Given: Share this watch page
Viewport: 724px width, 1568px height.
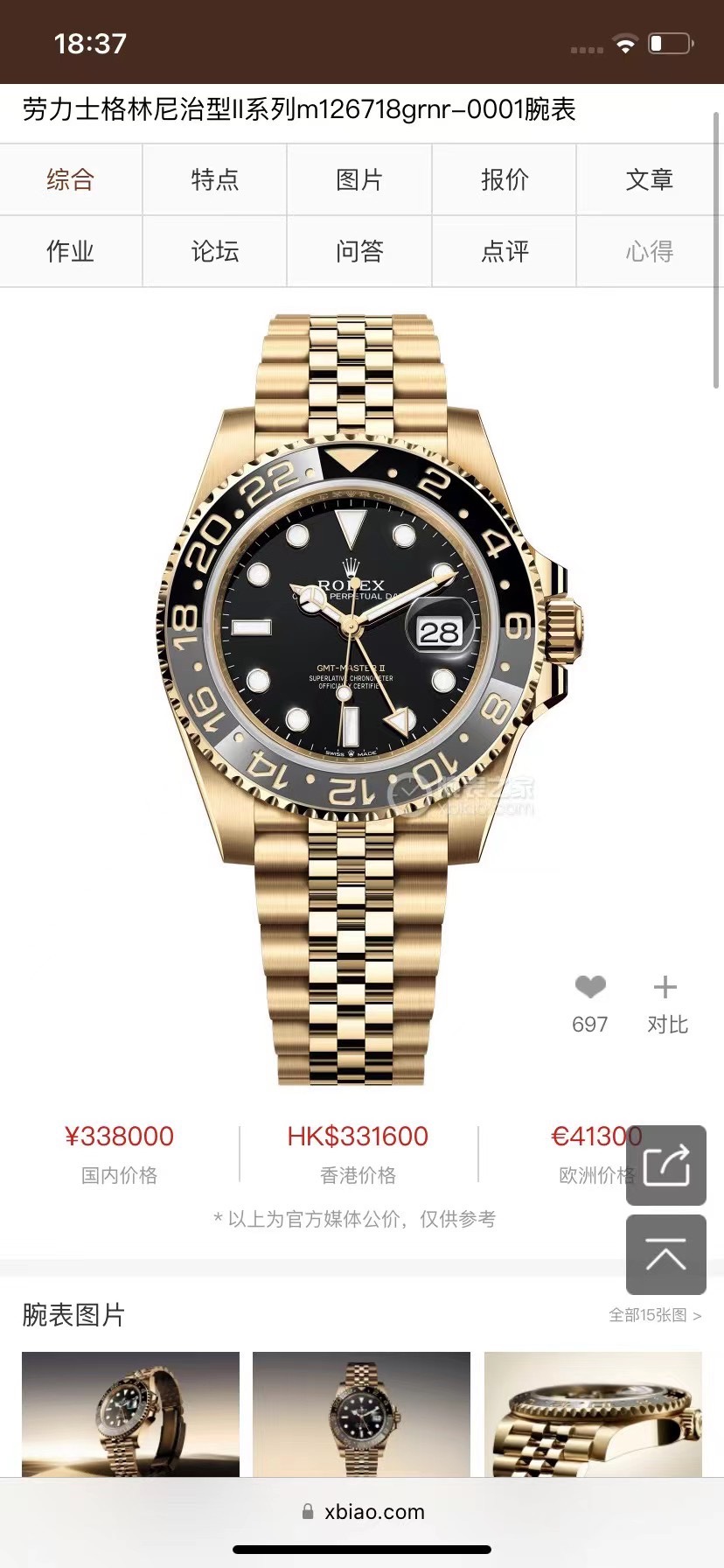Looking at the screenshot, I should [666, 1165].
